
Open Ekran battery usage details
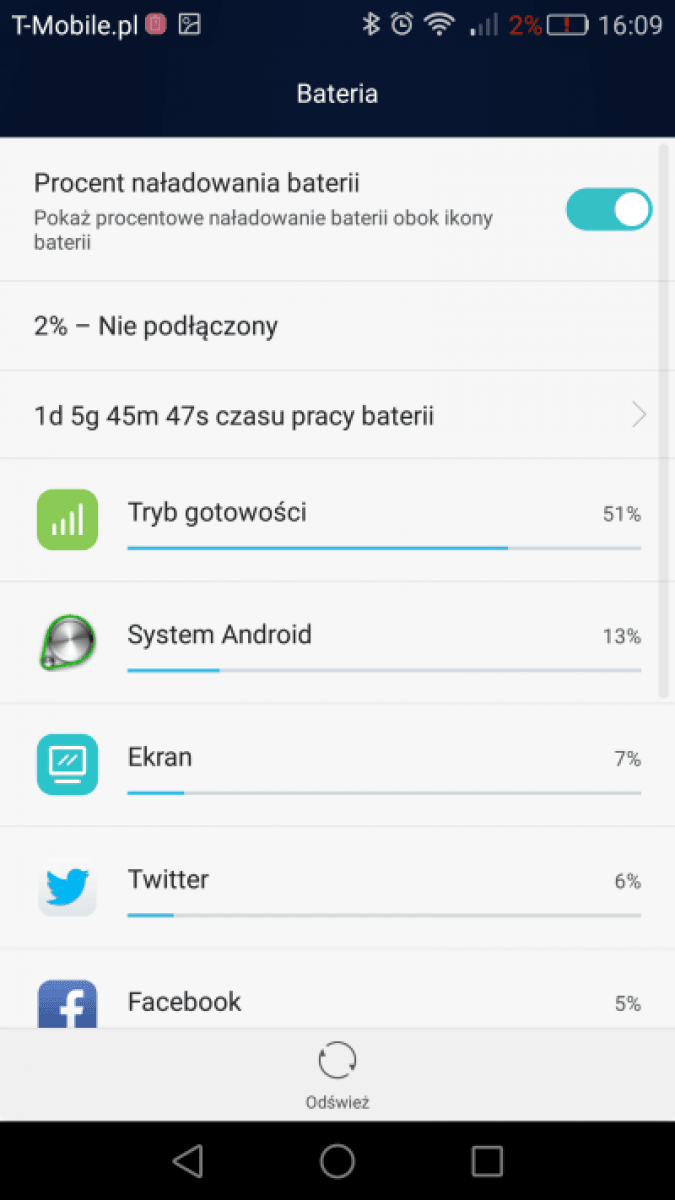coord(337,765)
